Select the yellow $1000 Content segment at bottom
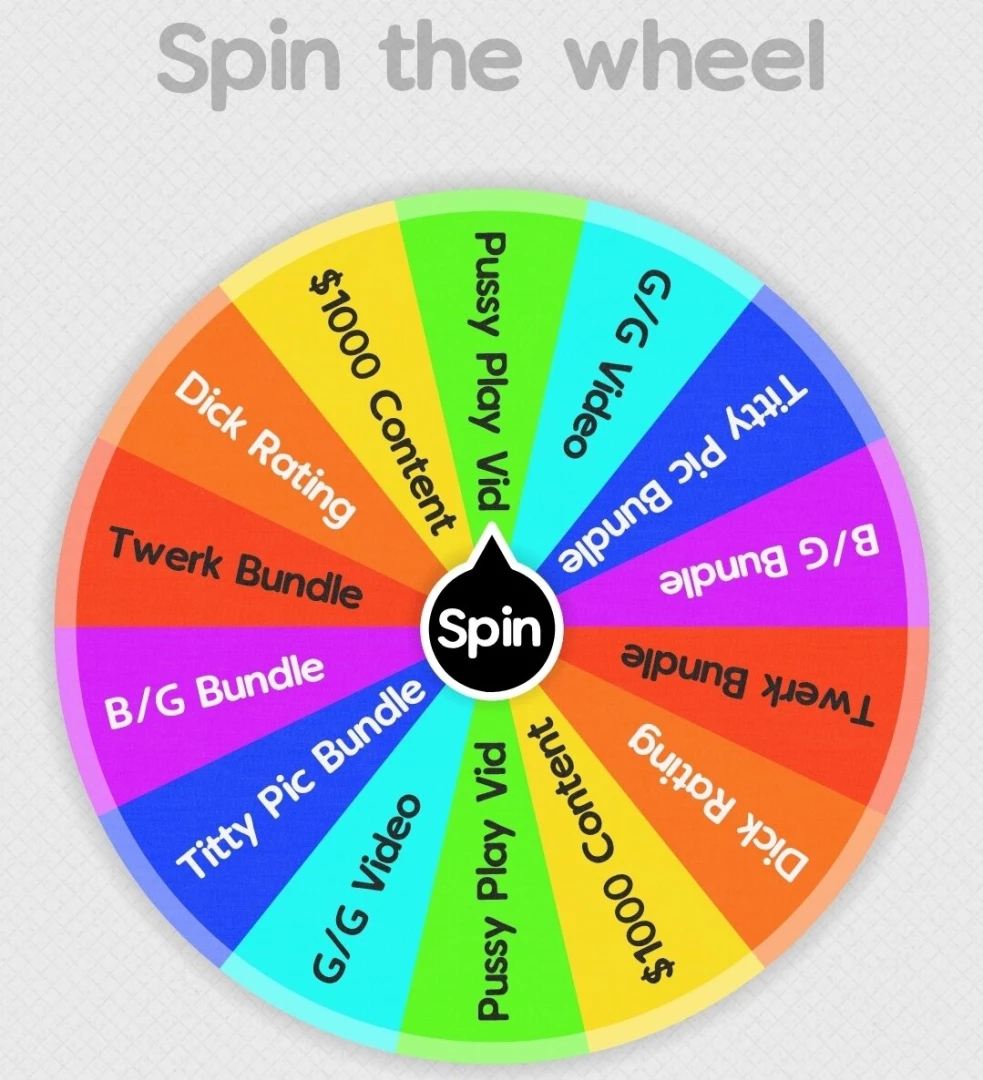The height and width of the screenshot is (1080, 983). click(600, 870)
